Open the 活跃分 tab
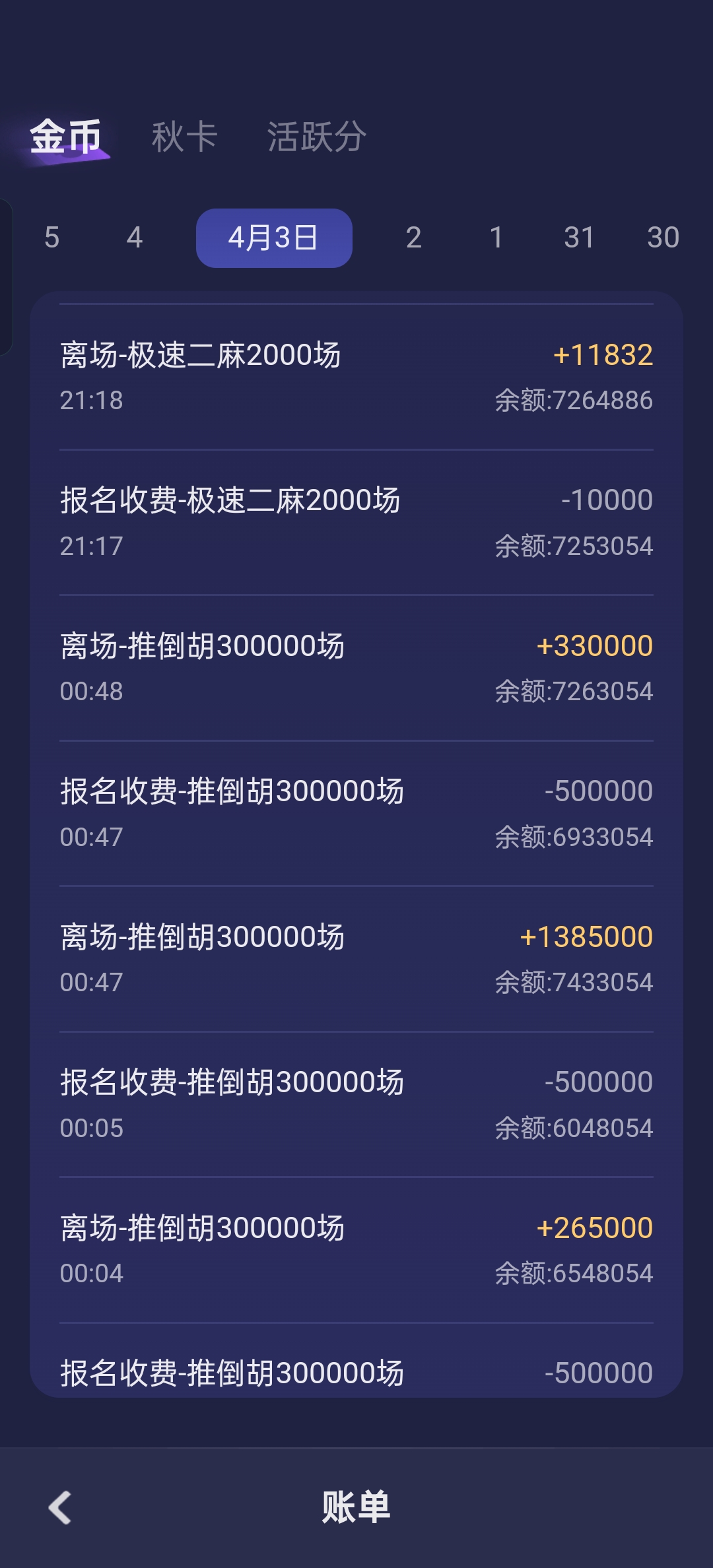The height and width of the screenshot is (1568, 713). click(x=316, y=137)
